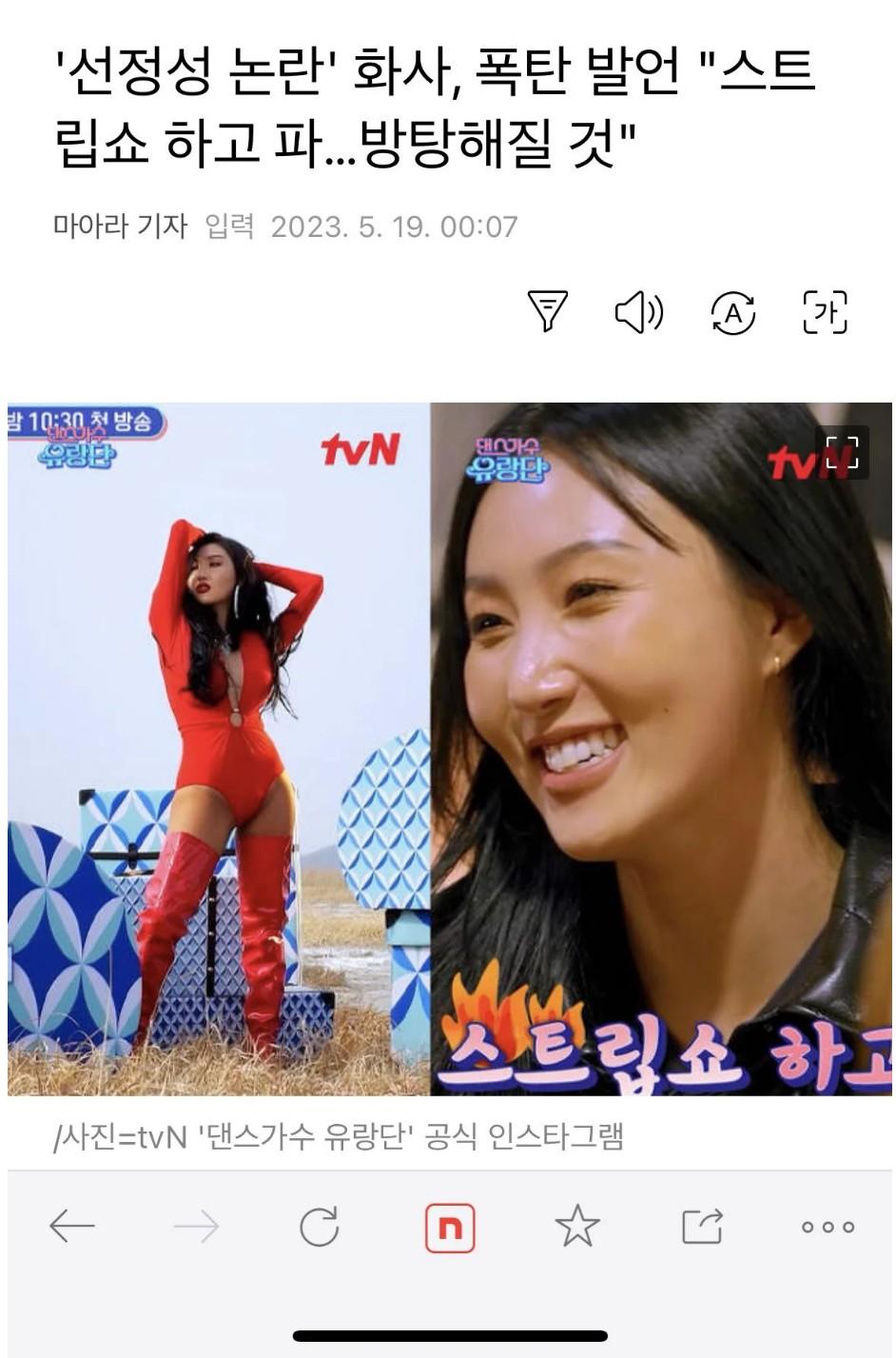The image size is (896, 1358).
Task: Open the article summary filter icon
Action: pos(547,311)
